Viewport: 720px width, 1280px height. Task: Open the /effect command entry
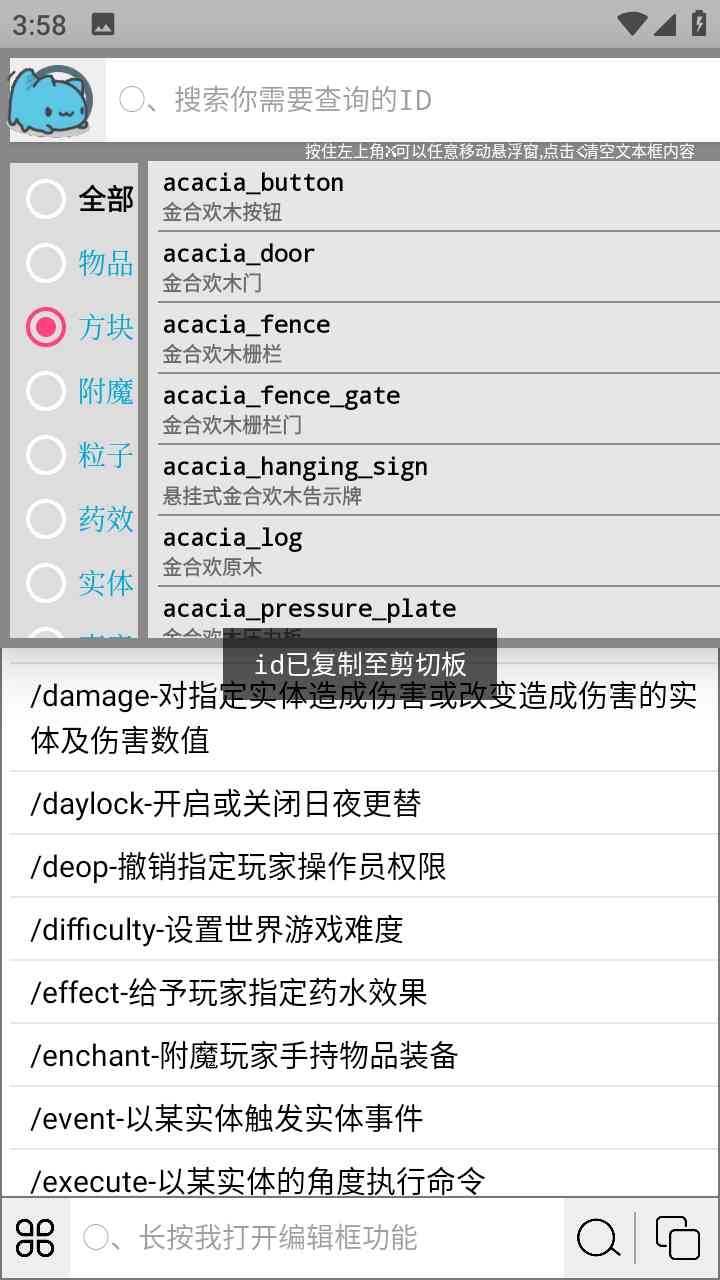click(x=360, y=992)
